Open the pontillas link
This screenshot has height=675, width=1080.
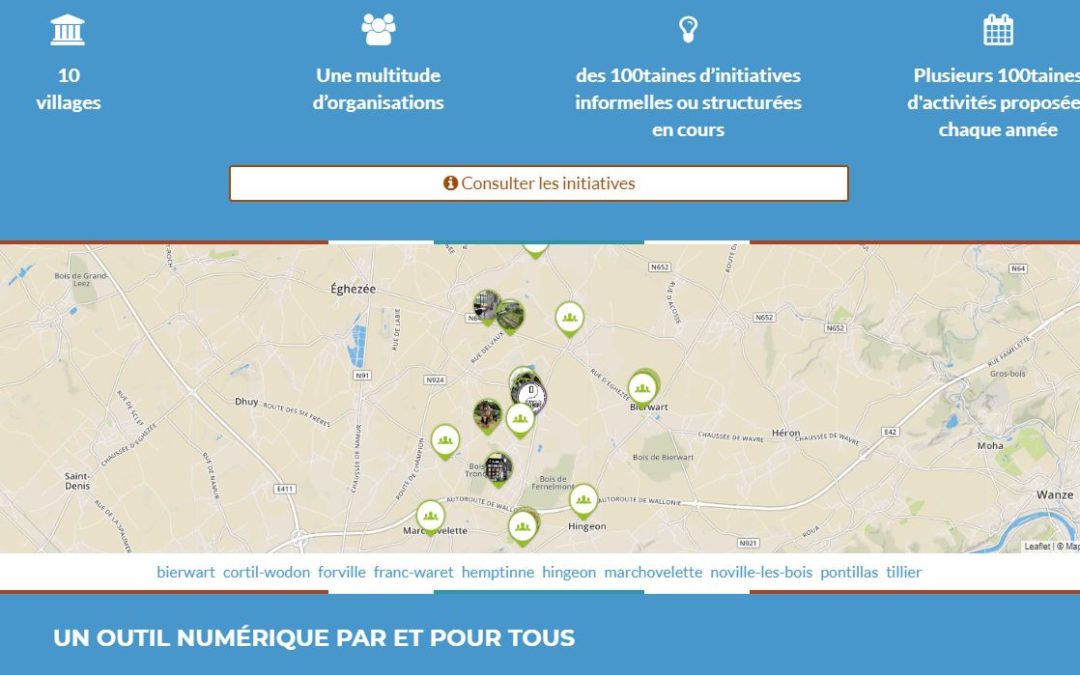pos(849,572)
